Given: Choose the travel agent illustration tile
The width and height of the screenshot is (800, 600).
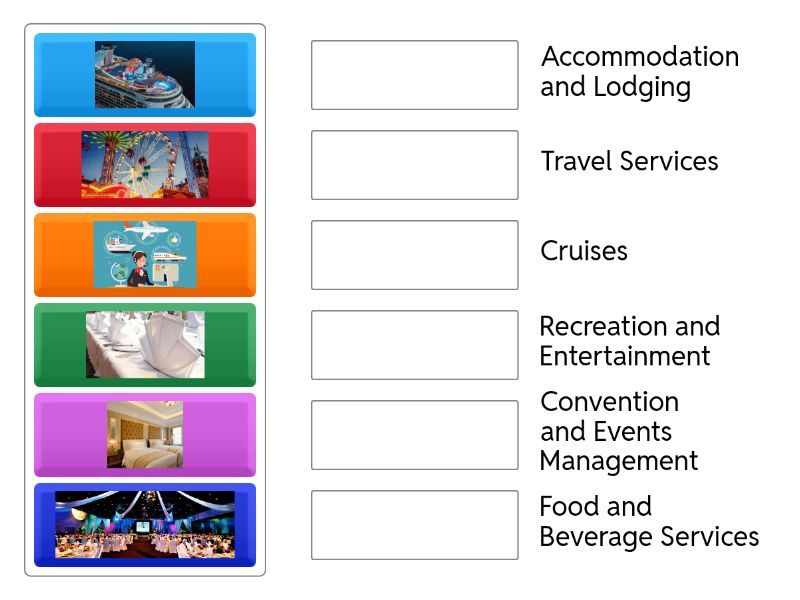Looking at the screenshot, I should pyautogui.click(x=145, y=255).
